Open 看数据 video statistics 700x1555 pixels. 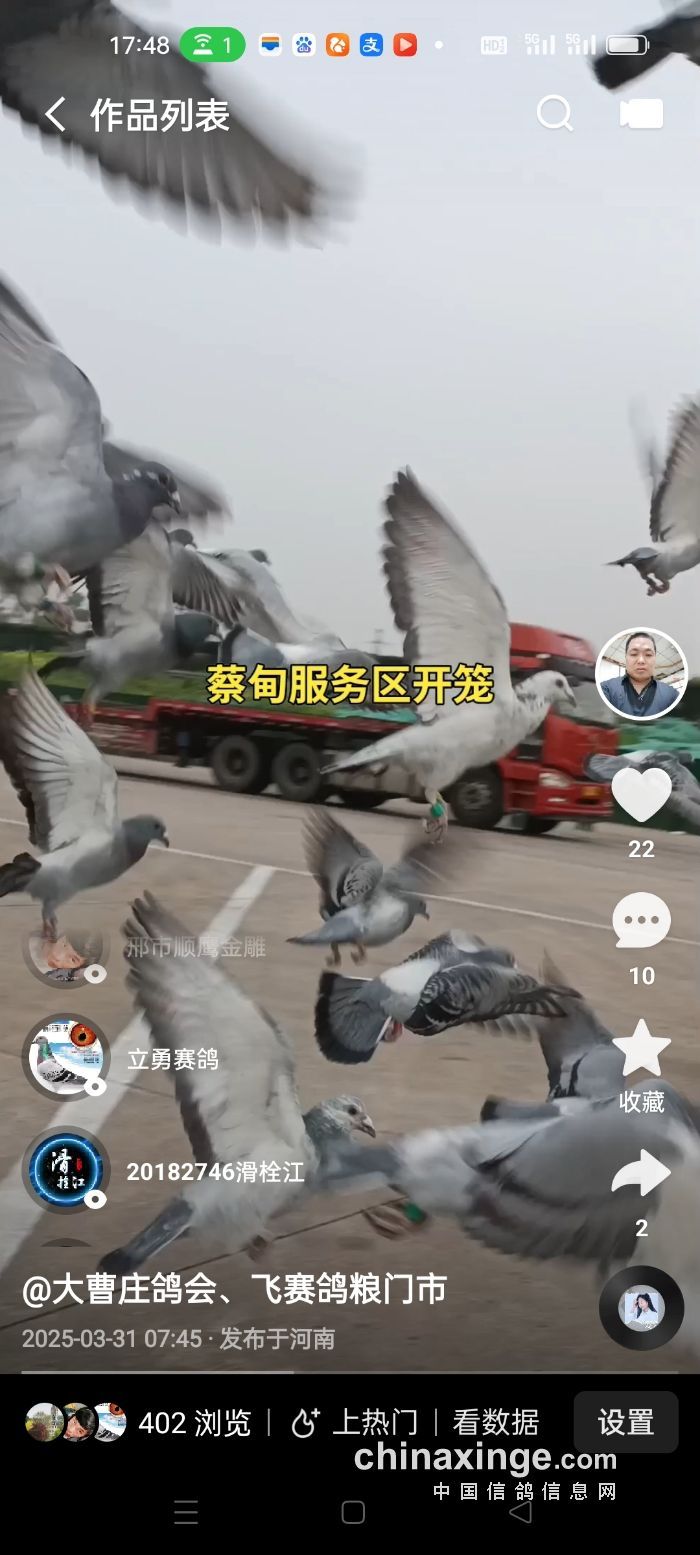pyautogui.click(x=495, y=1422)
